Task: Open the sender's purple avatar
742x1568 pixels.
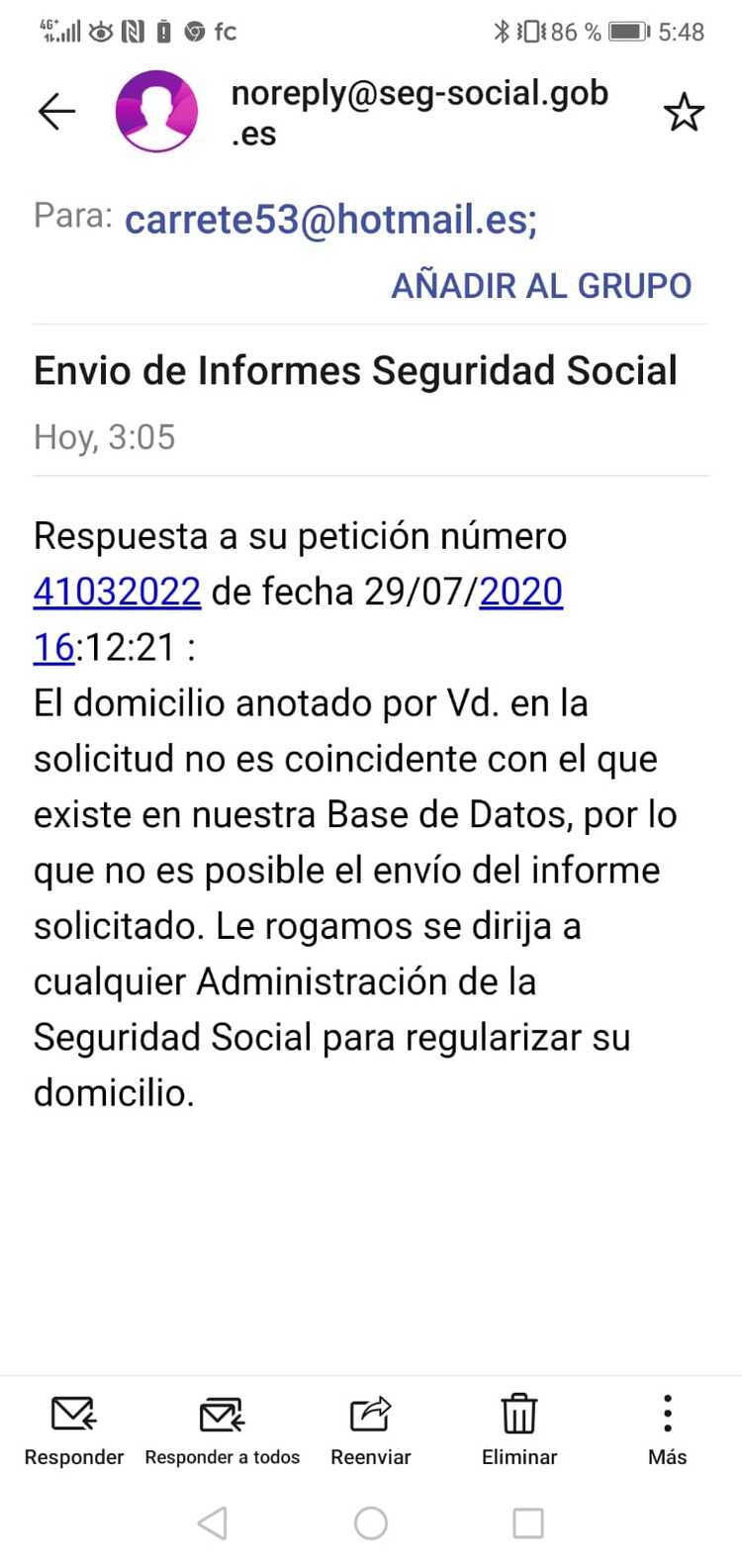Action: (x=156, y=111)
